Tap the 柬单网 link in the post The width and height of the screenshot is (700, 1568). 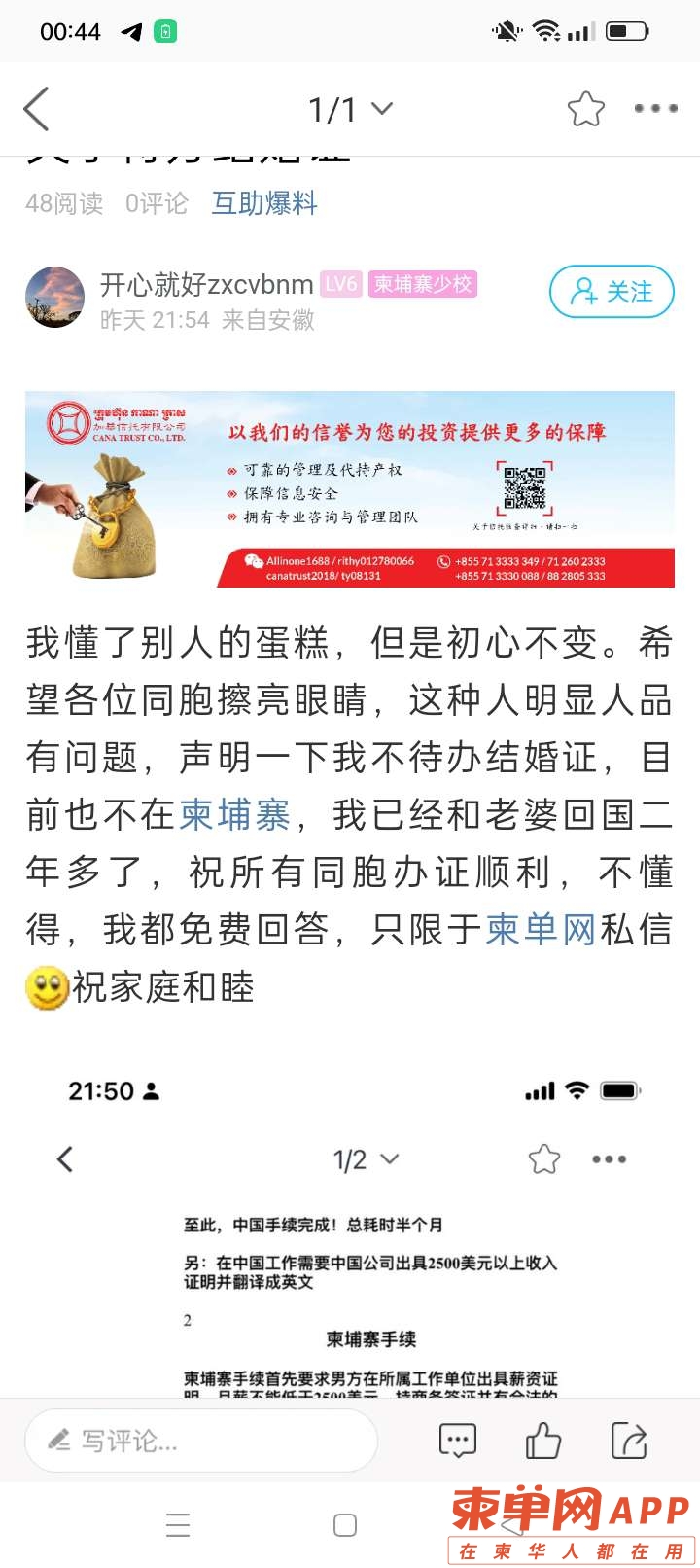[x=541, y=930]
